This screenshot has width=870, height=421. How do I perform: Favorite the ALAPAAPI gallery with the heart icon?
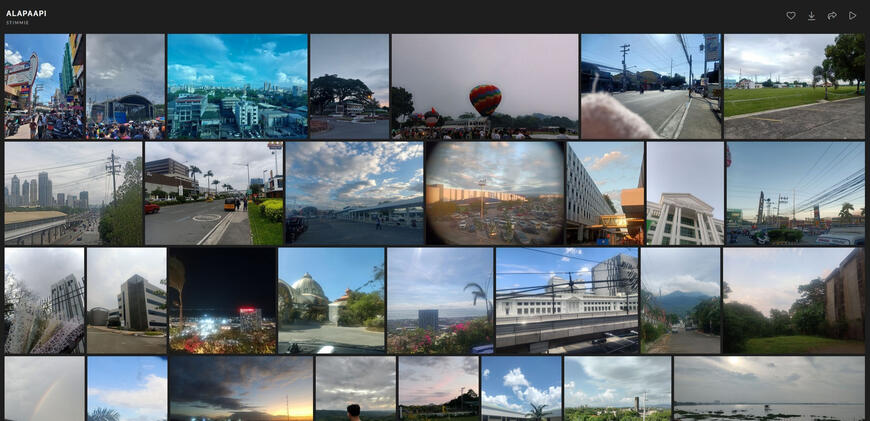click(790, 15)
